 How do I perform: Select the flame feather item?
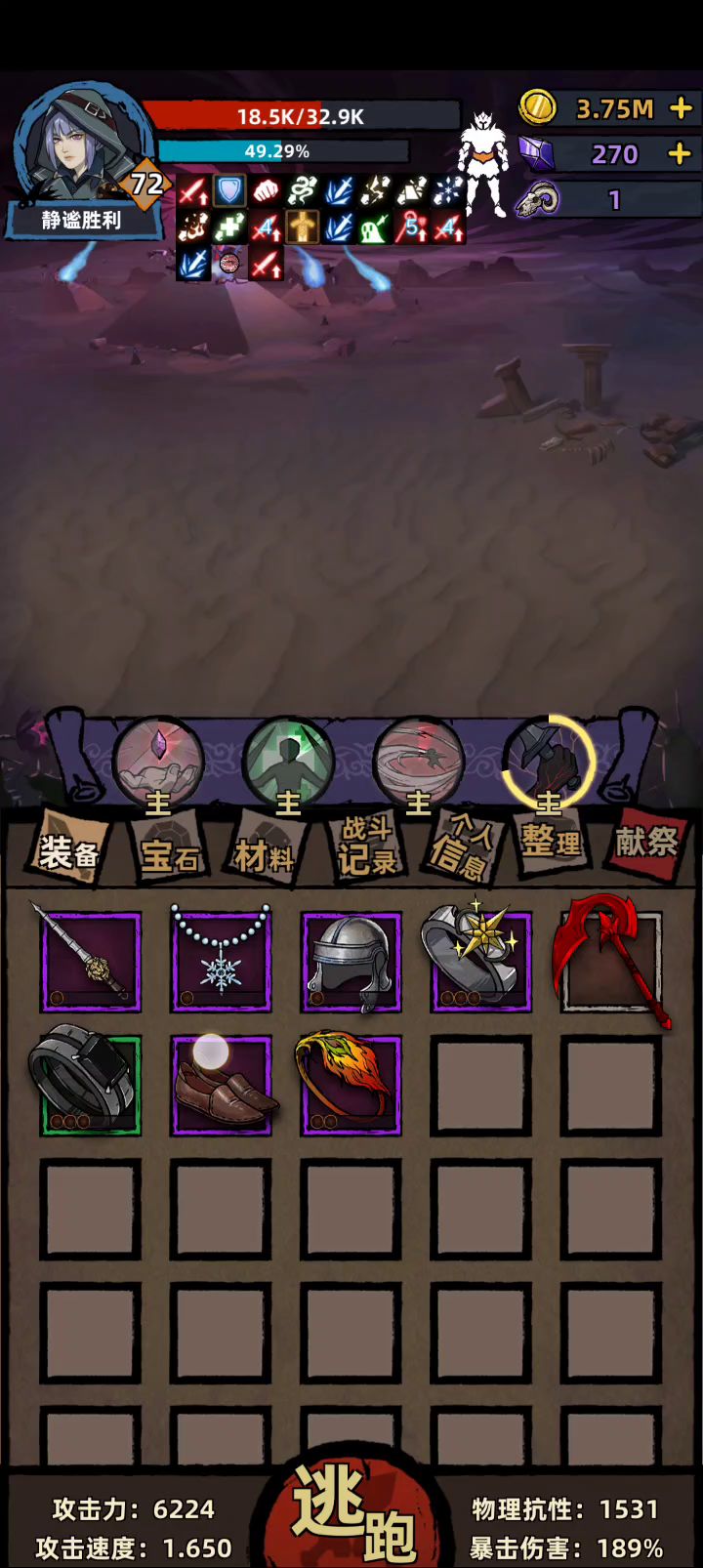(351, 1084)
